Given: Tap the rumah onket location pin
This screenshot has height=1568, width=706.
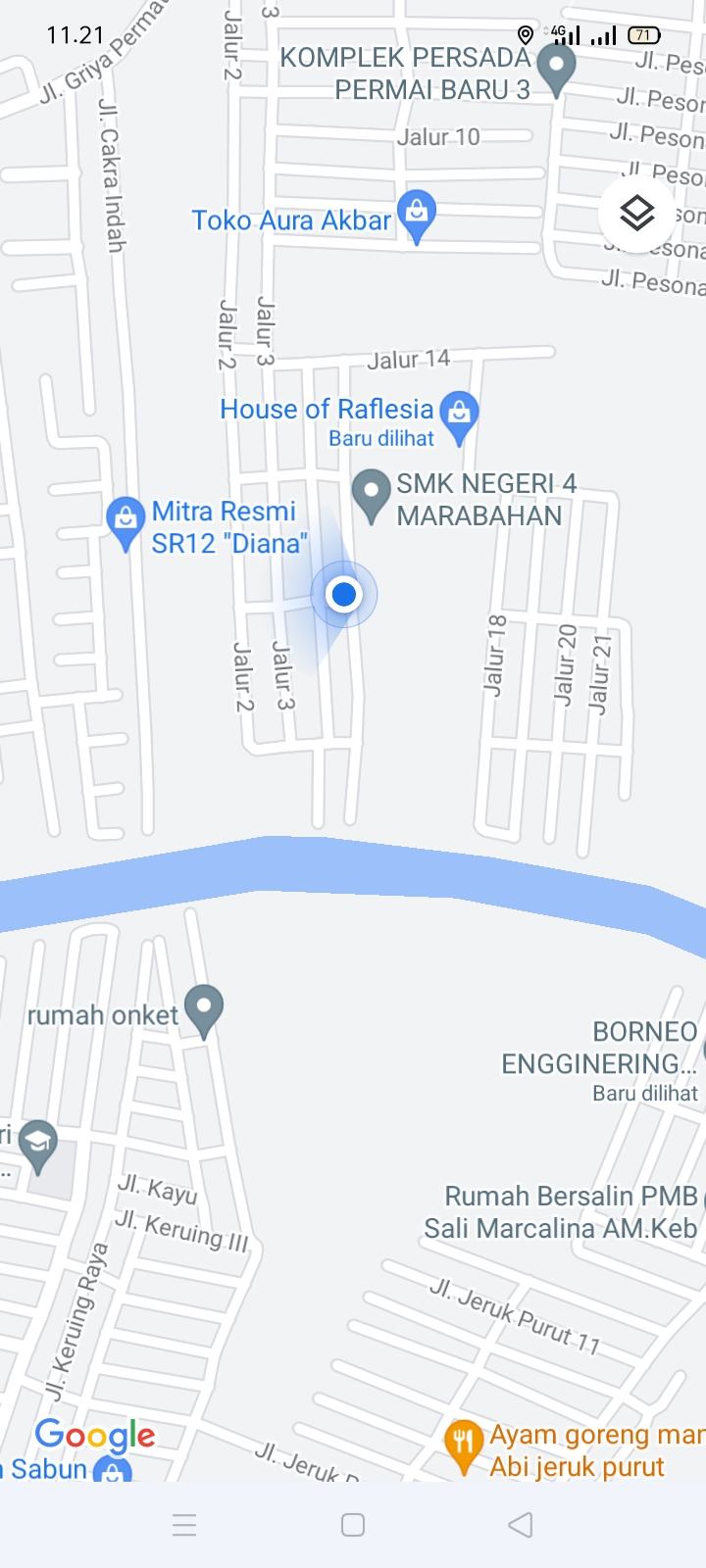Looking at the screenshot, I should click(204, 1007).
